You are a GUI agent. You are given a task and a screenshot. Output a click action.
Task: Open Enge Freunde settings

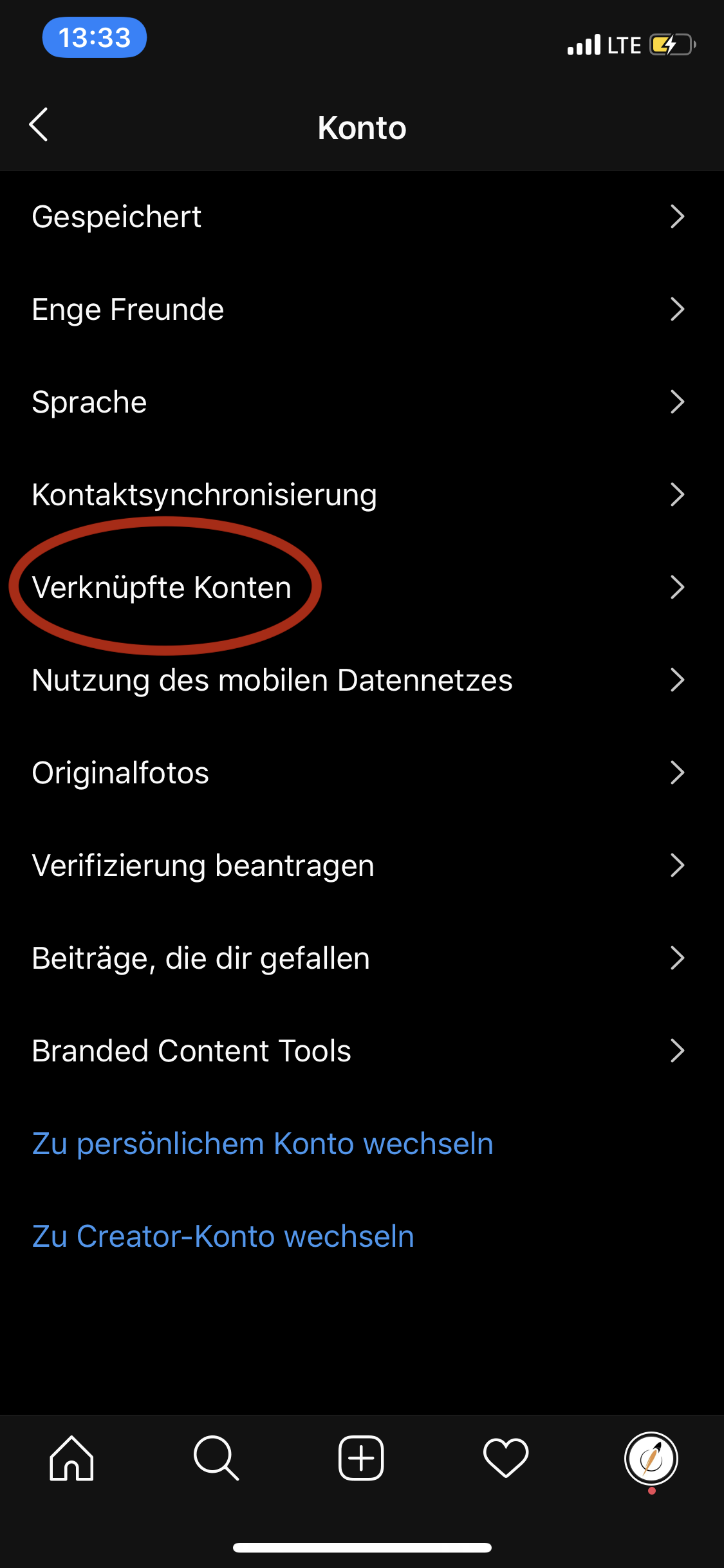pos(362,310)
